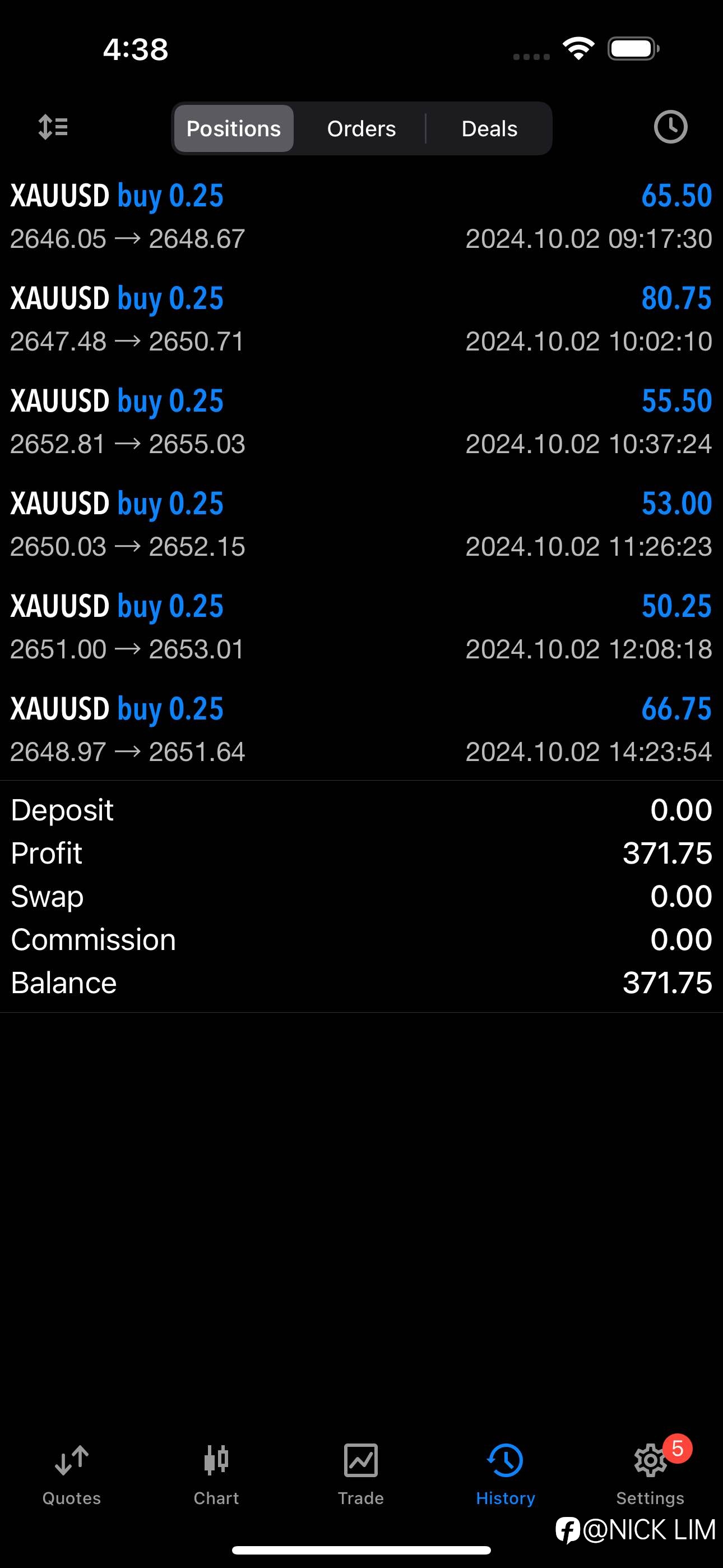Screen dimensions: 723x1568
Task: Switch to the Orders segment
Action: pos(361,128)
